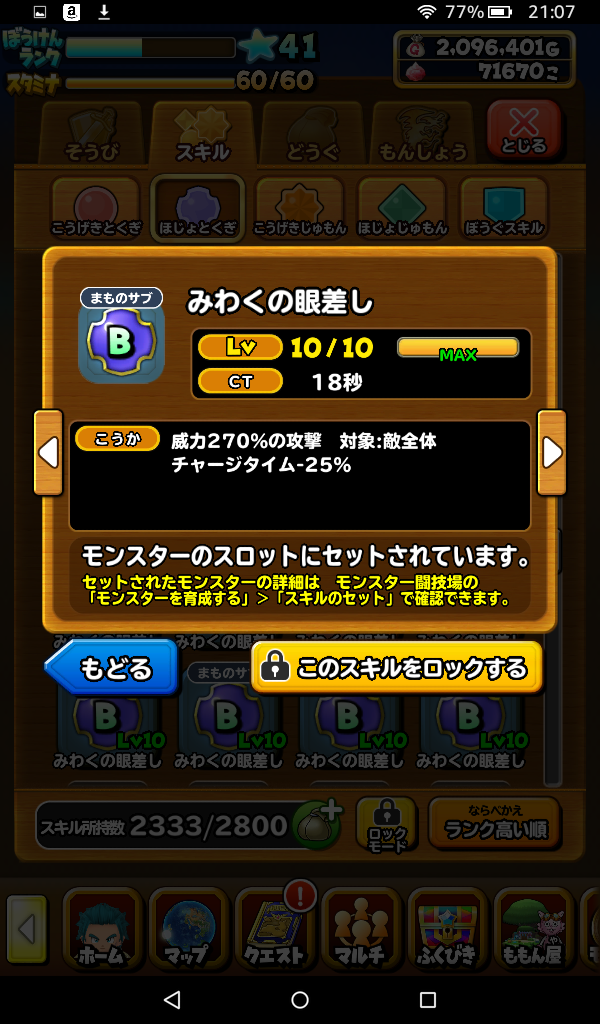Toggle ロックモード lock mode
Screen dimensions: 600x1024
(387, 825)
